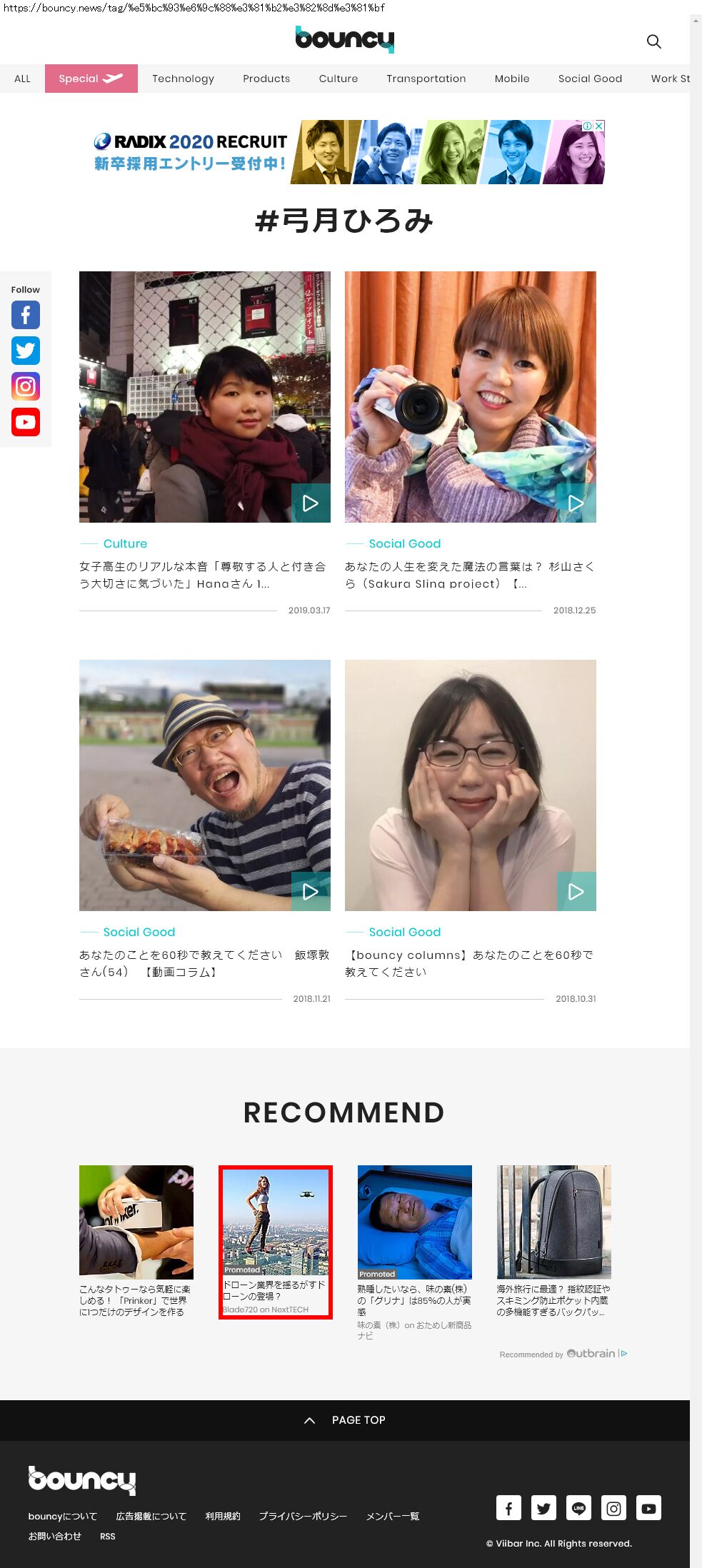
Task: Open the Prinker tattoo recommendation
Action: [136, 1300]
